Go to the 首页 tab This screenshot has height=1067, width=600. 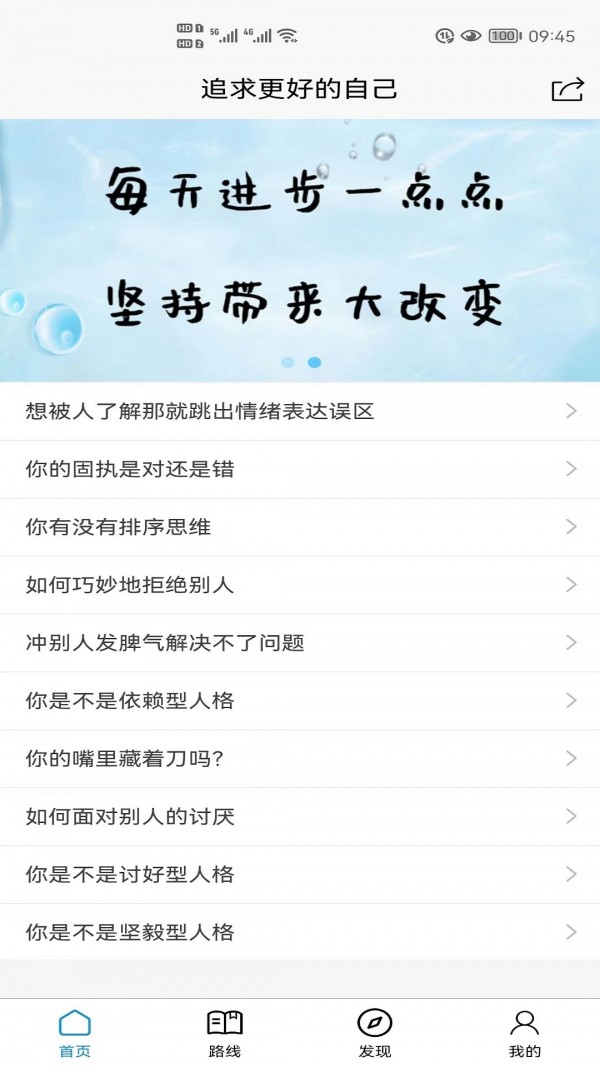click(x=75, y=1033)
